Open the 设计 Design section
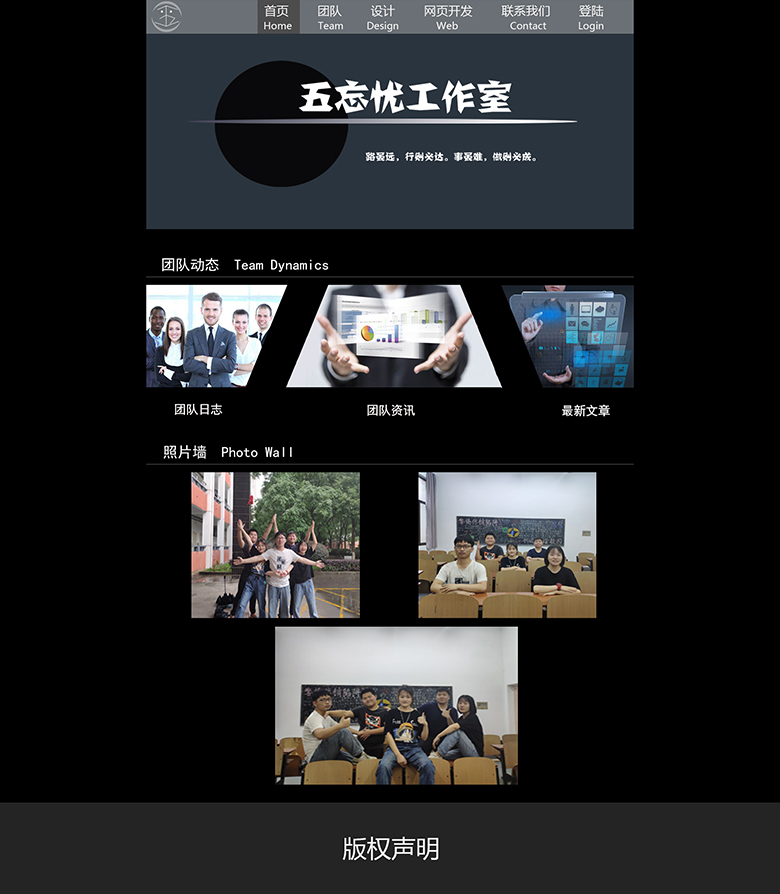Viewport: 780px width, 894px height. click(x=382, y=17)
